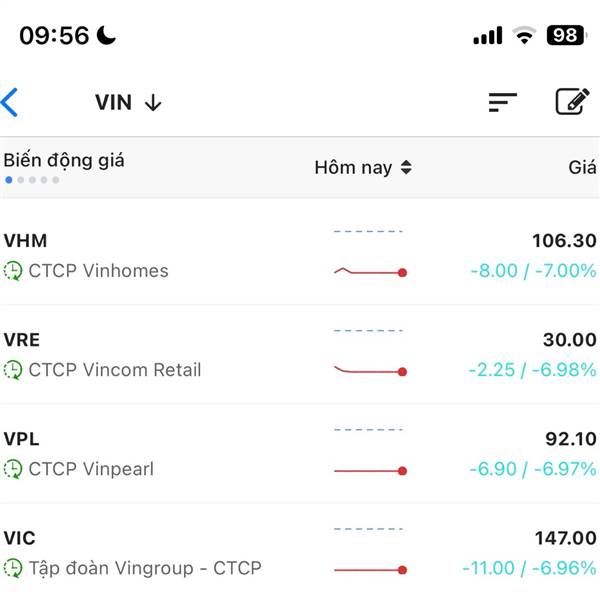Screen dimensions: 600x600
Task: Edit the watchlist with pencil icon
Action: click(572, 102)
